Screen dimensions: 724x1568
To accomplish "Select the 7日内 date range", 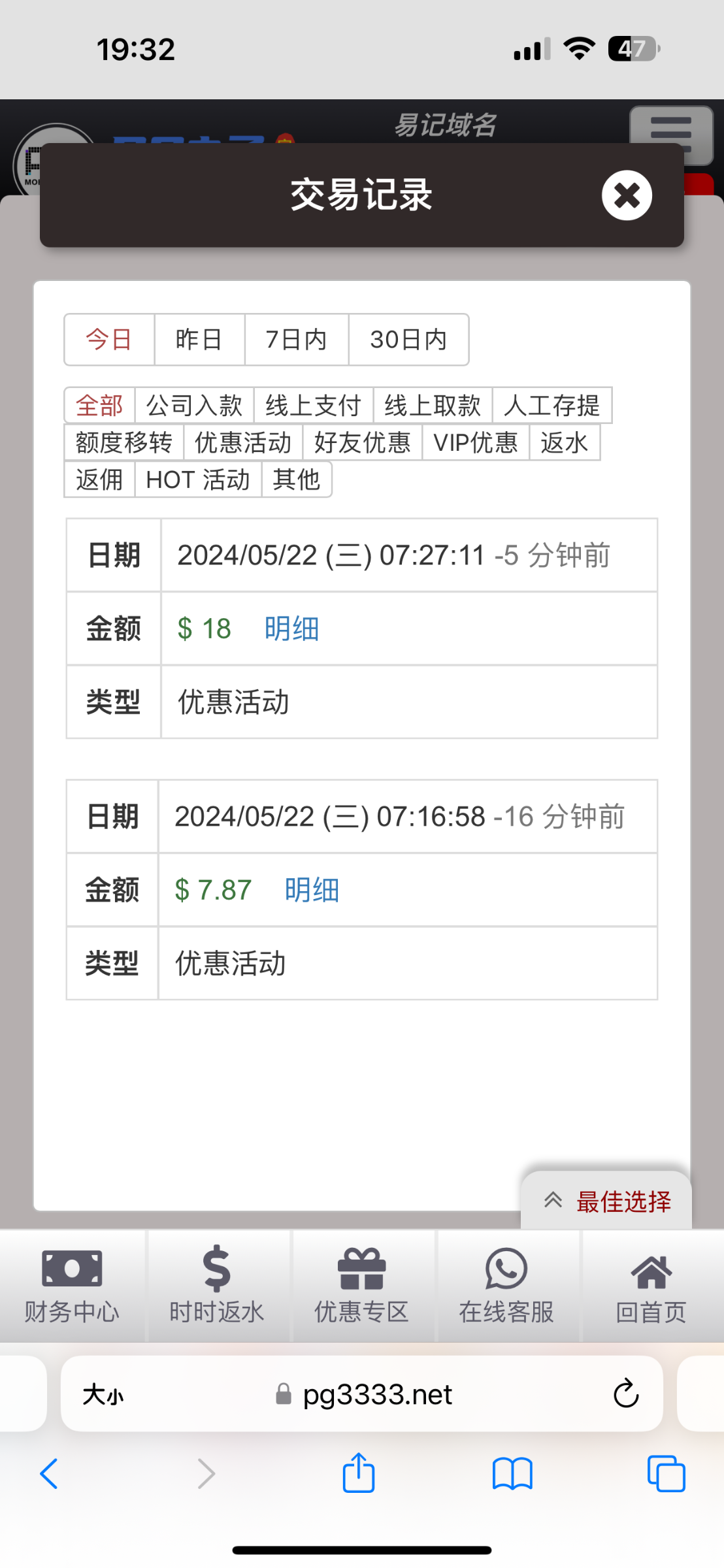I will (297, 340).
